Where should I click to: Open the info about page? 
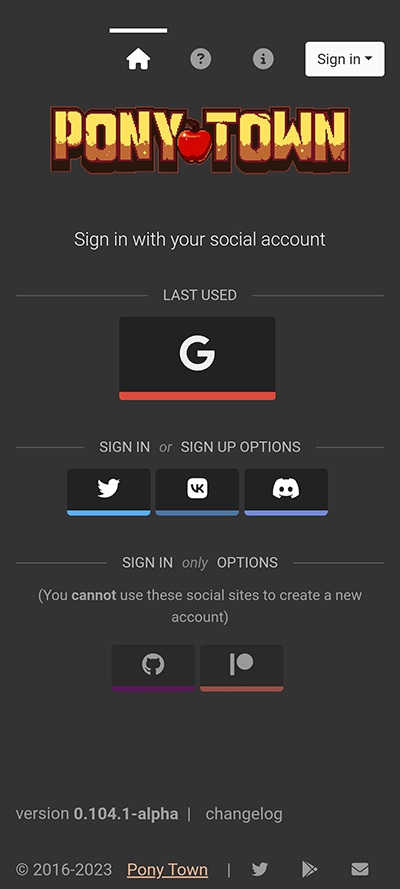[x=263, y=58]
